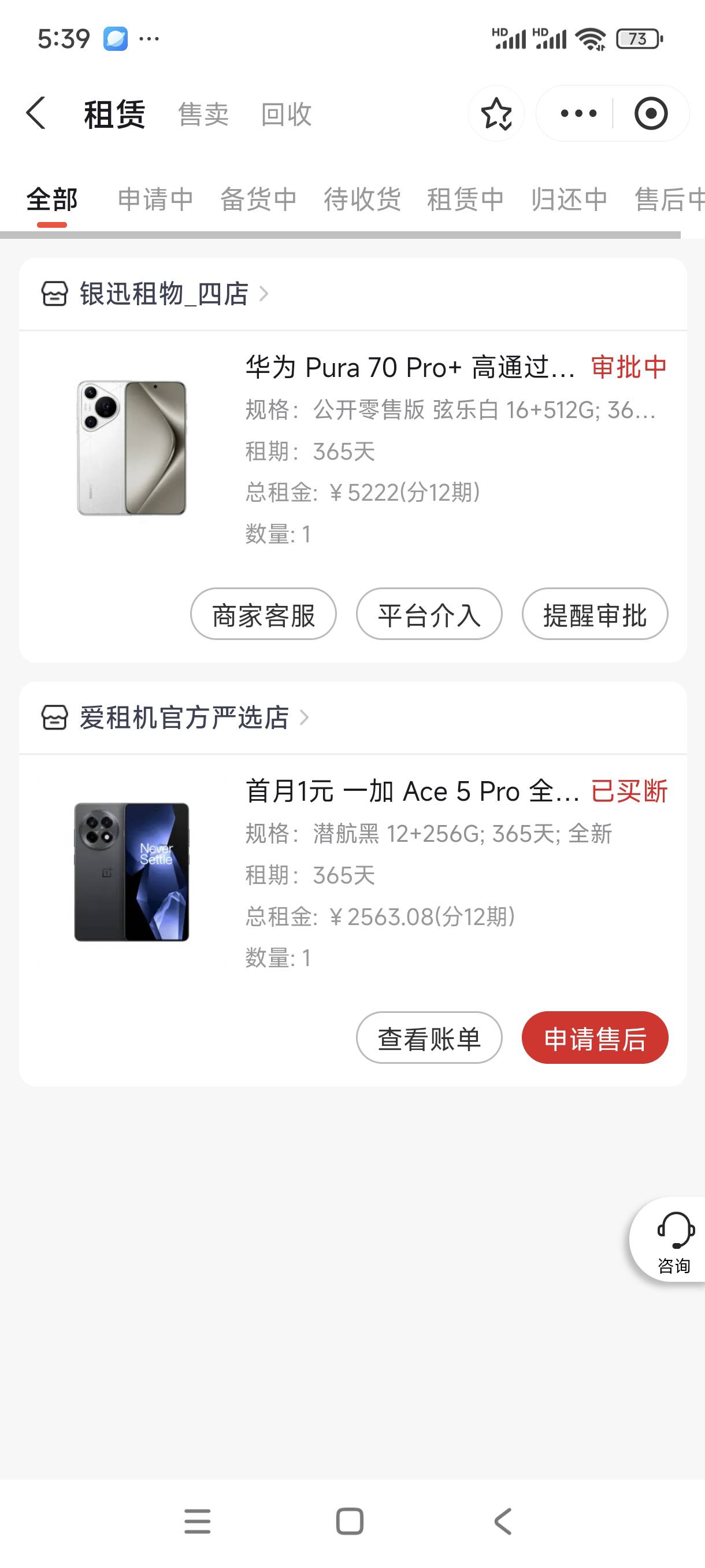The width and height of the screenshot is (705, 1568).
Task: Show 租赁中 orders
Action: [x=465, y=199]
